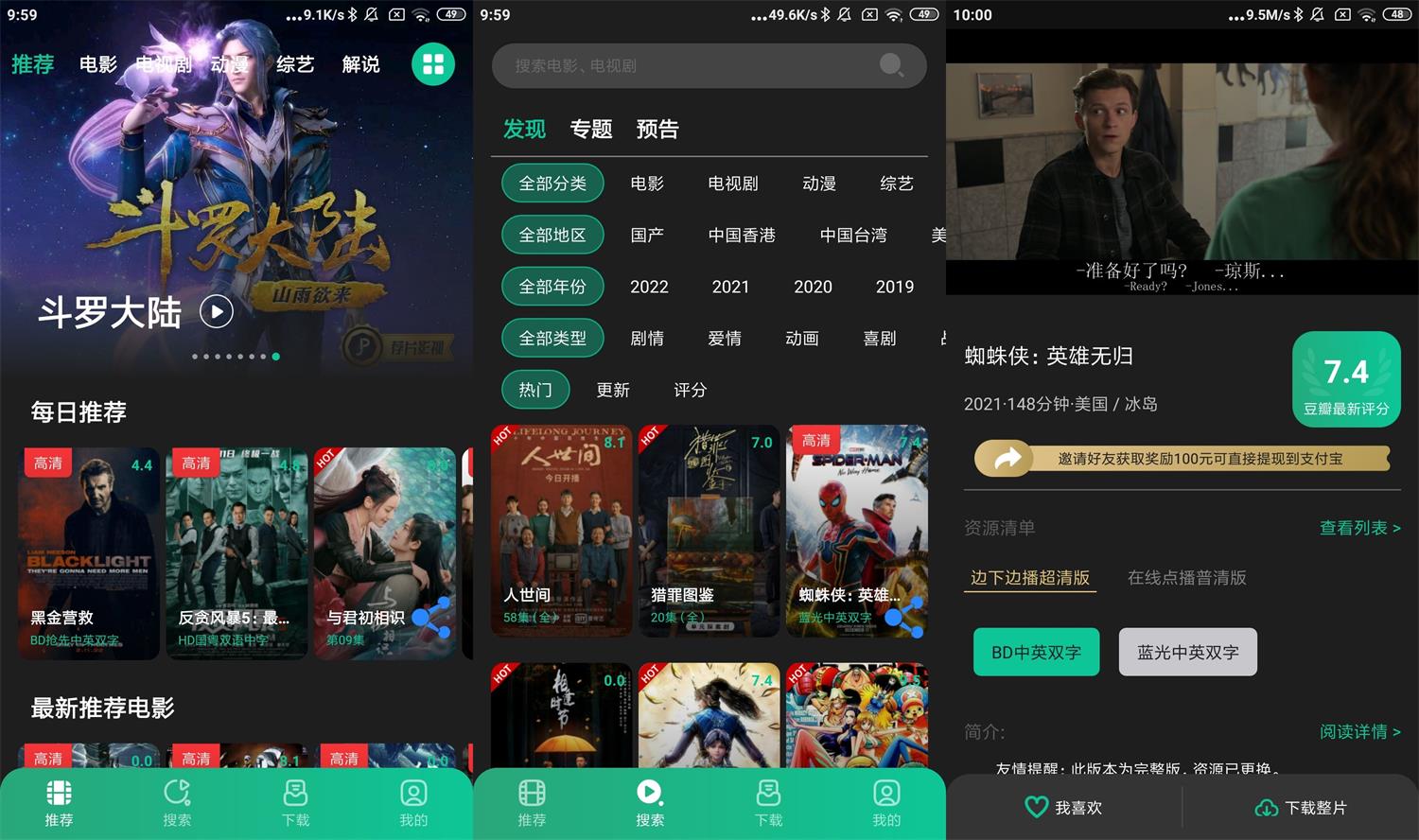Image resolution: width=1419 pixels, height=840 pixels.
Task: Choose the 喜剧 genre chip
Action: [x=879, y=338]
